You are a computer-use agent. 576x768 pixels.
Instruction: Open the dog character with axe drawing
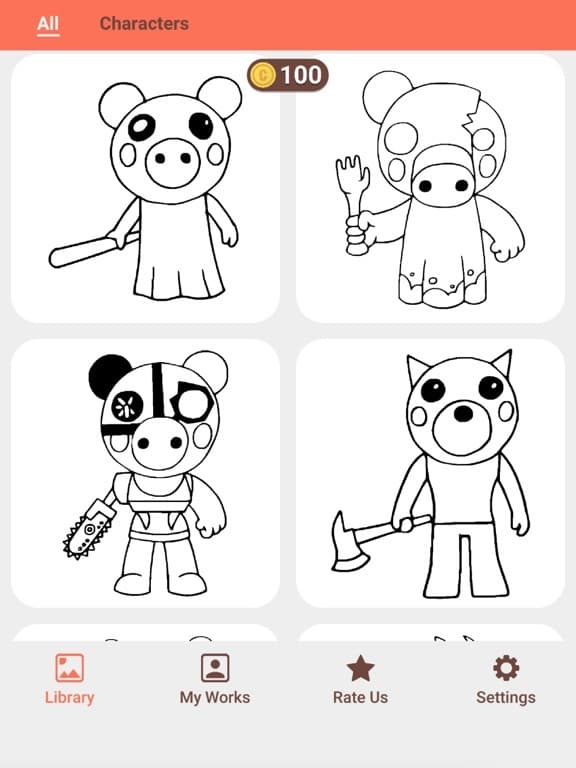click(431, 474)
